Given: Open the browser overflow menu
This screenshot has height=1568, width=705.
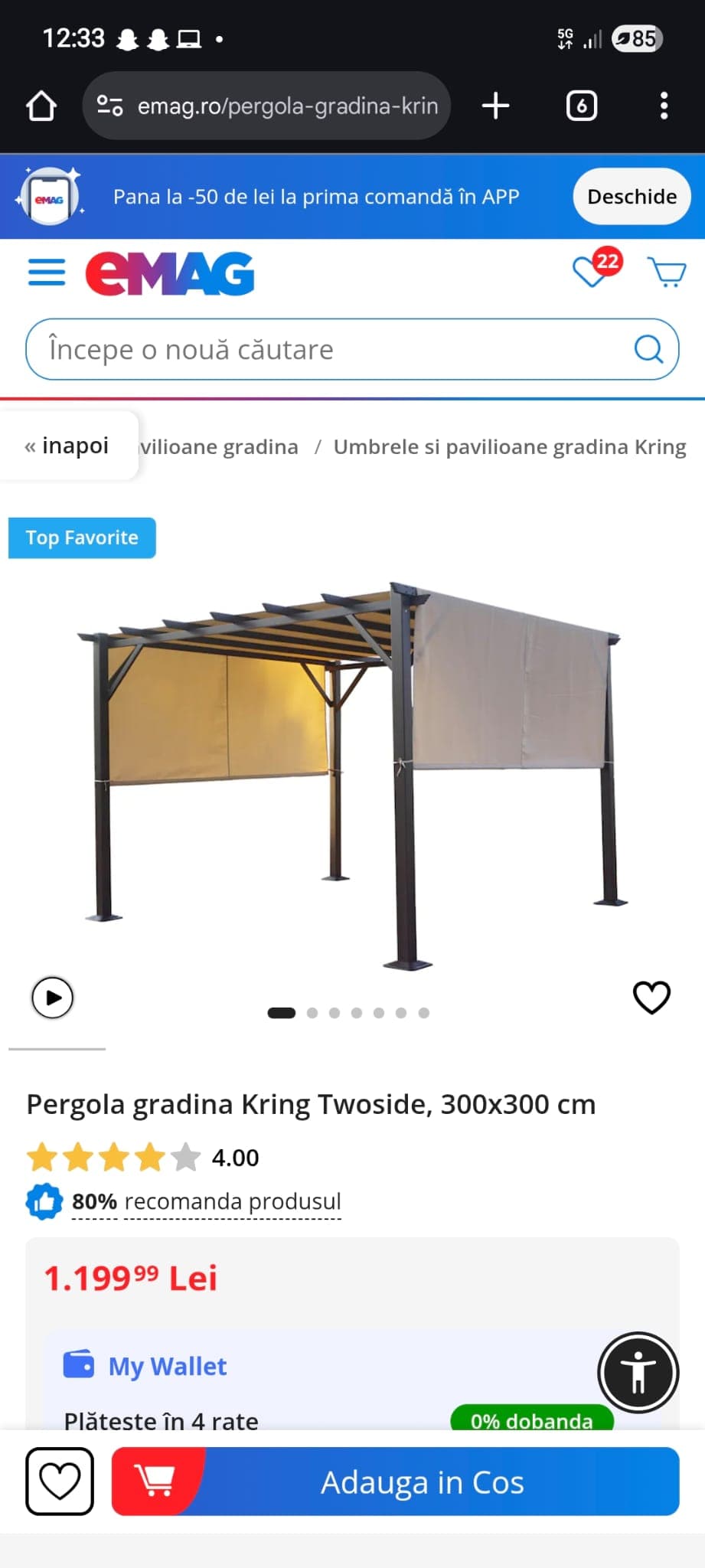Looking at the screenshot, I should coord(664,106).
